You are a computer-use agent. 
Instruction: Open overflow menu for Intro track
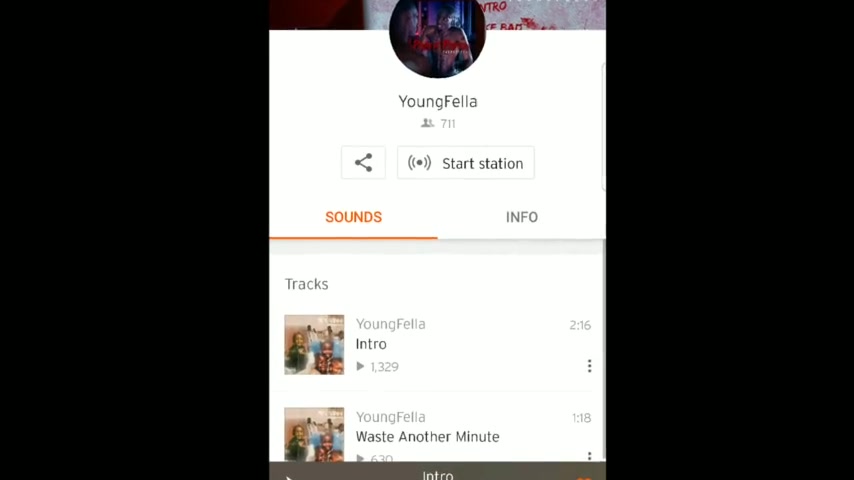pos(589,366)
